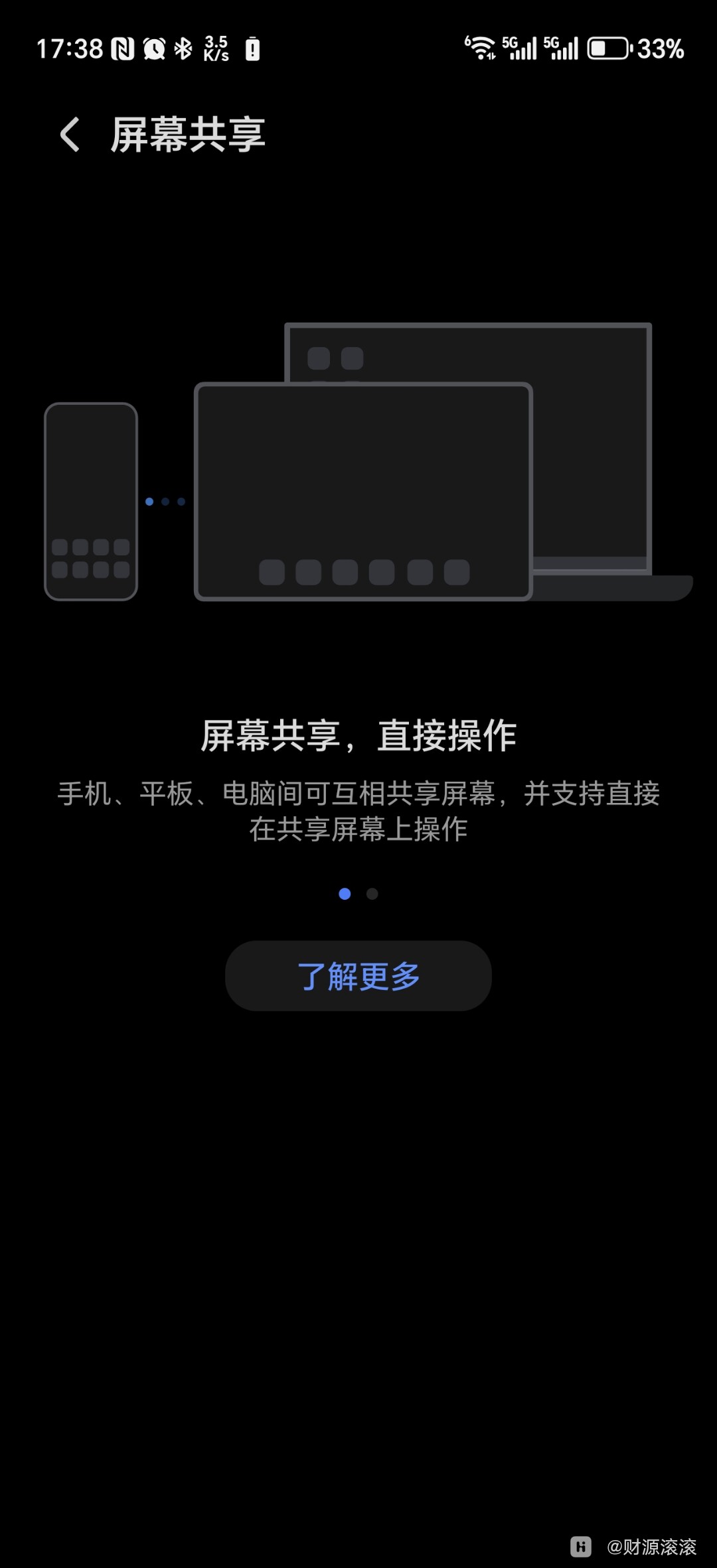Tap the battery warning icon in the status bar
Screen dimensions: 717x1568
coord(253,48)
